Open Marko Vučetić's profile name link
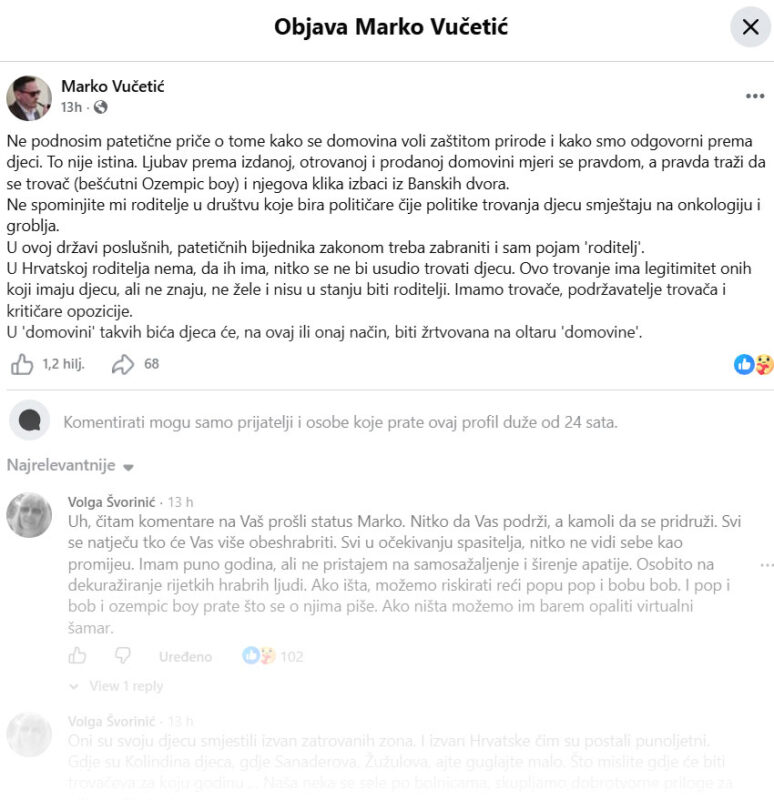The height and width of the screenshot is (800, 774). 113,86
